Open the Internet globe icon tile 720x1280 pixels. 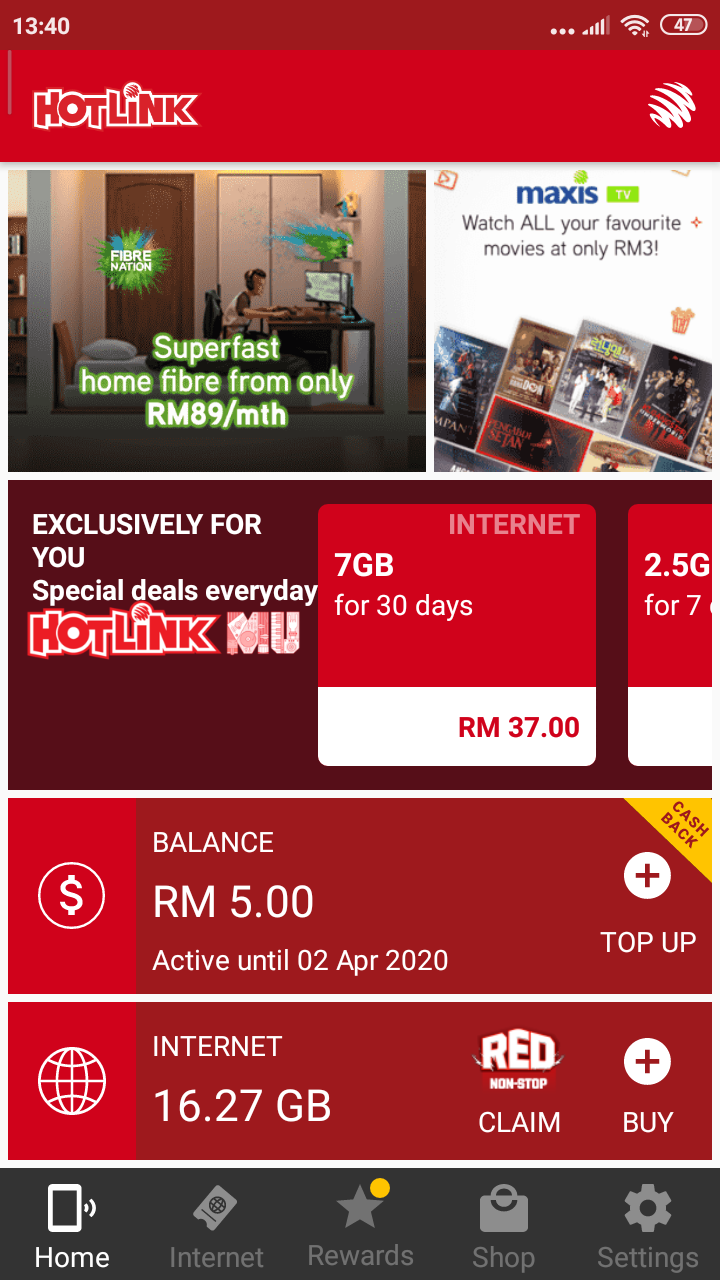click(72, 1081)
